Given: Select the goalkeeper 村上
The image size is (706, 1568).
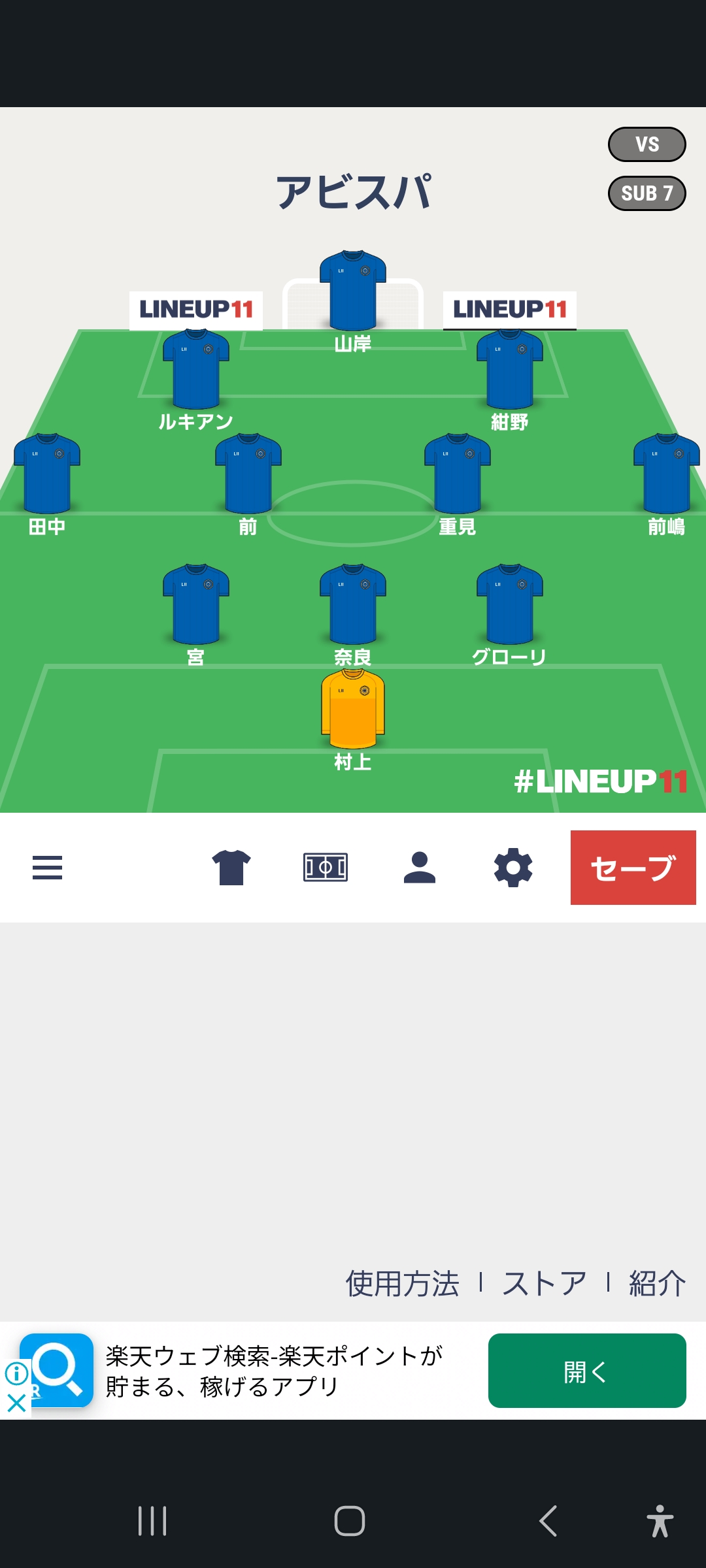Looking at the screenshot, I should coord(353,710).
